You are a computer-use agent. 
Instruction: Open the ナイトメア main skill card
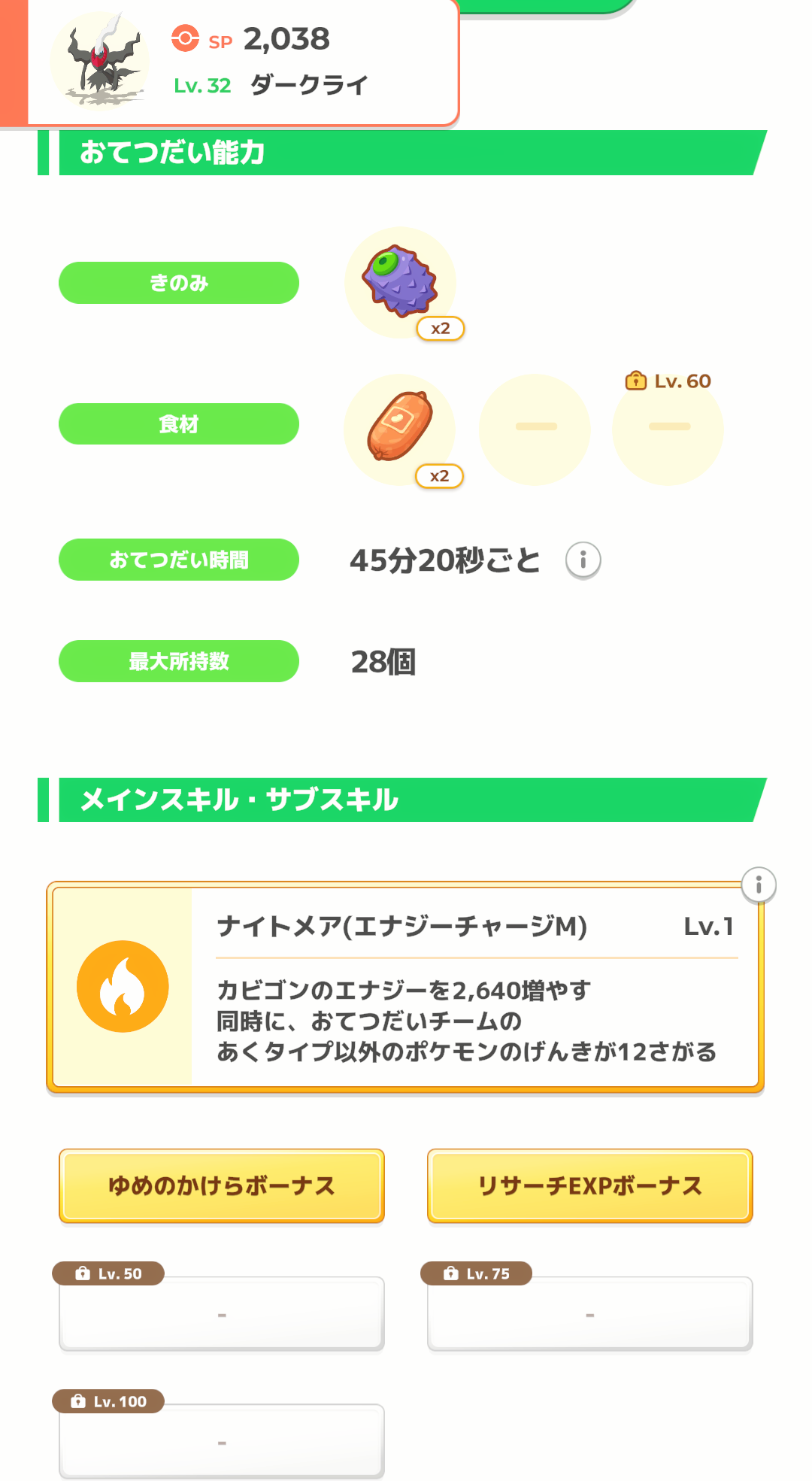[405, 987]
